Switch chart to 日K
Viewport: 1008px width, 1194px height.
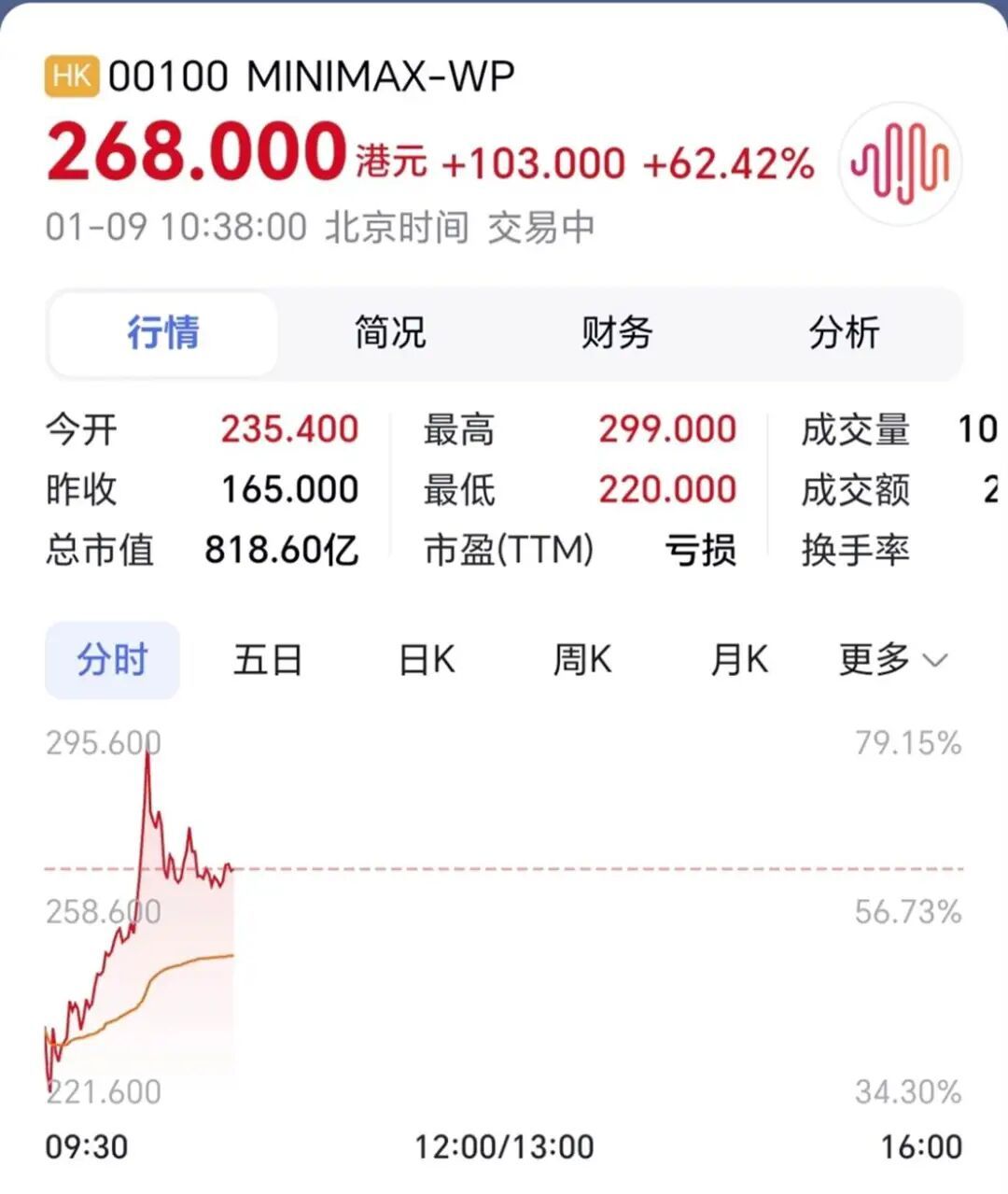[427, 660]
